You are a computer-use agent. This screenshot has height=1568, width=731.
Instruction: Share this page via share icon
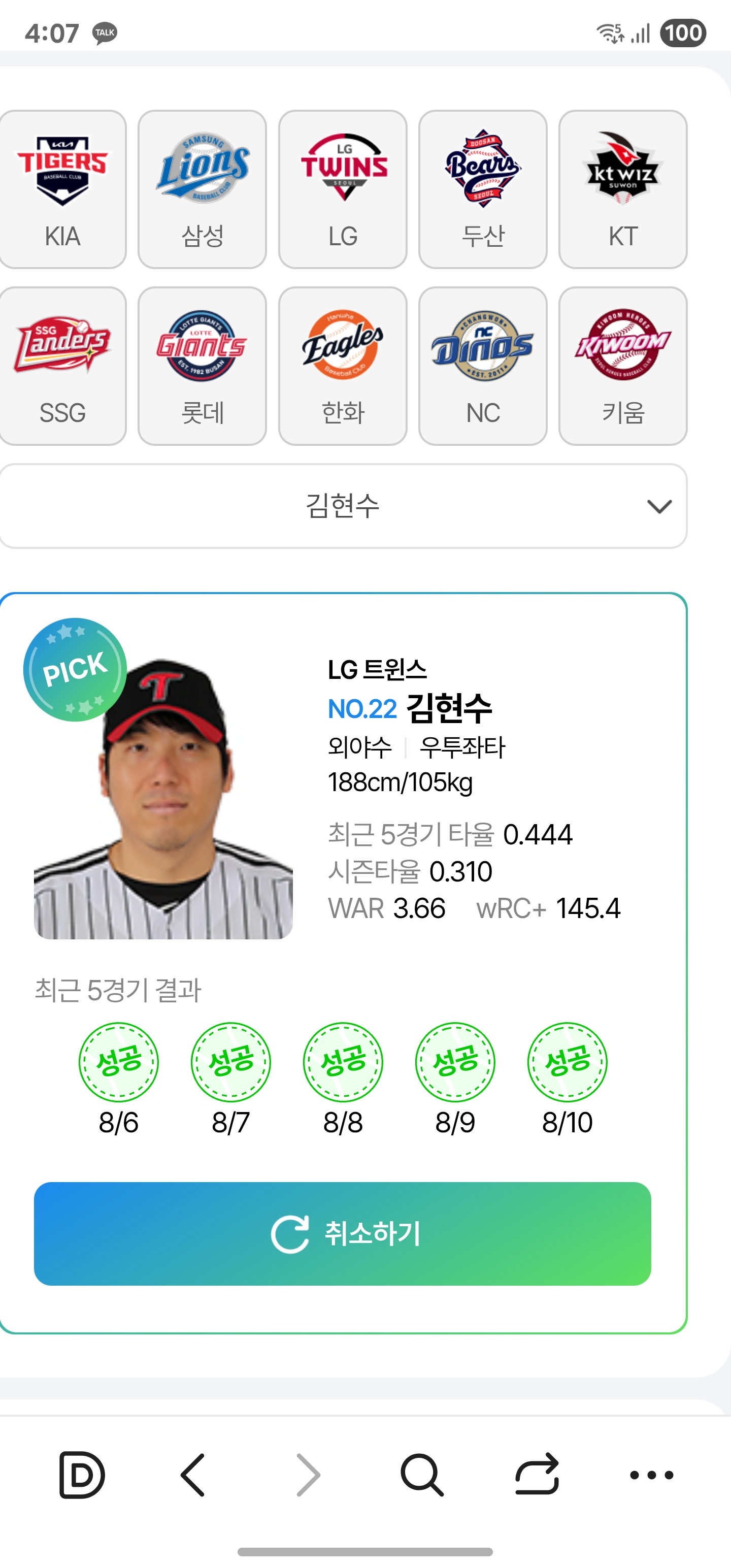point(537,1475)
